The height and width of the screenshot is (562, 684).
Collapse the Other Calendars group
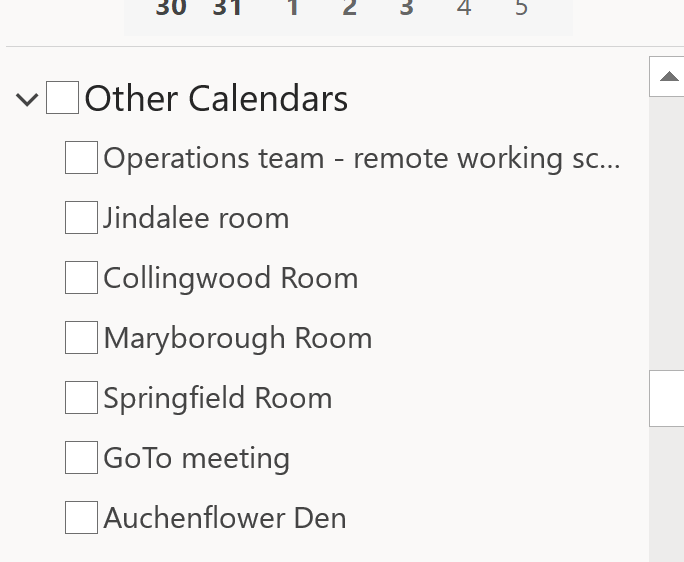point(27,99)
